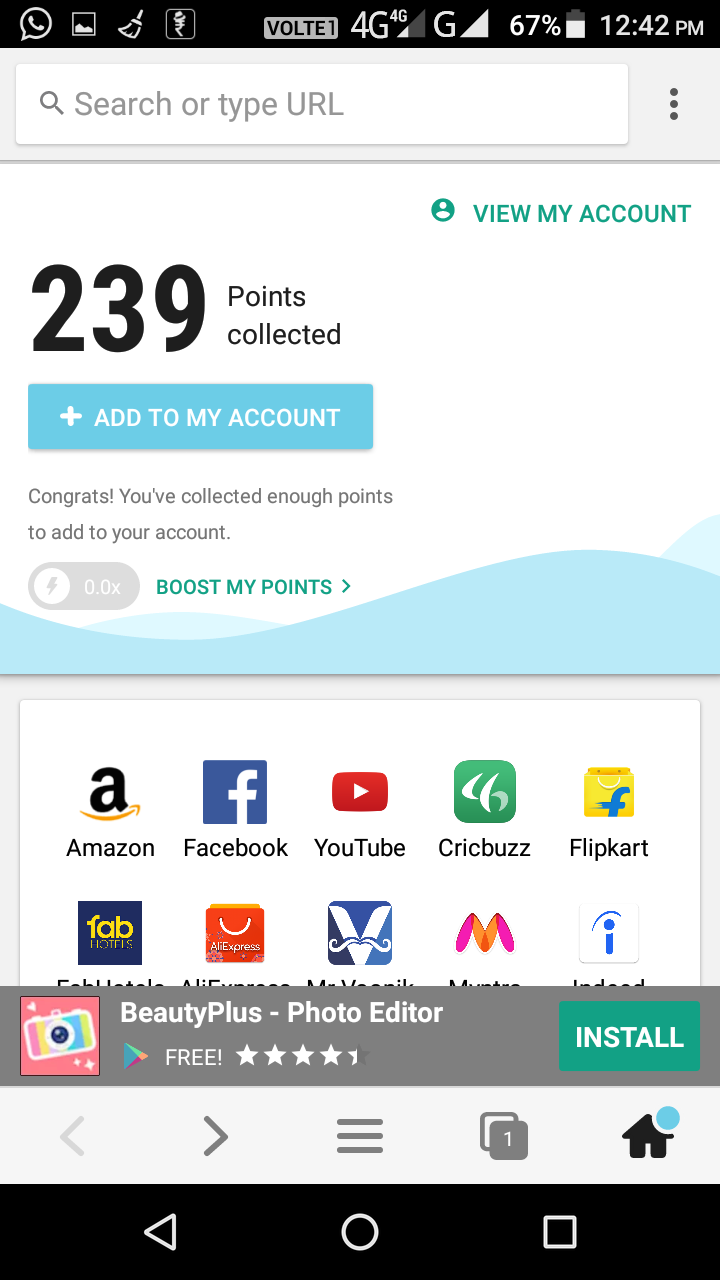Open the Myntra site tile
The height and width of the screenshot is (1280, 720).
[484, 935]
